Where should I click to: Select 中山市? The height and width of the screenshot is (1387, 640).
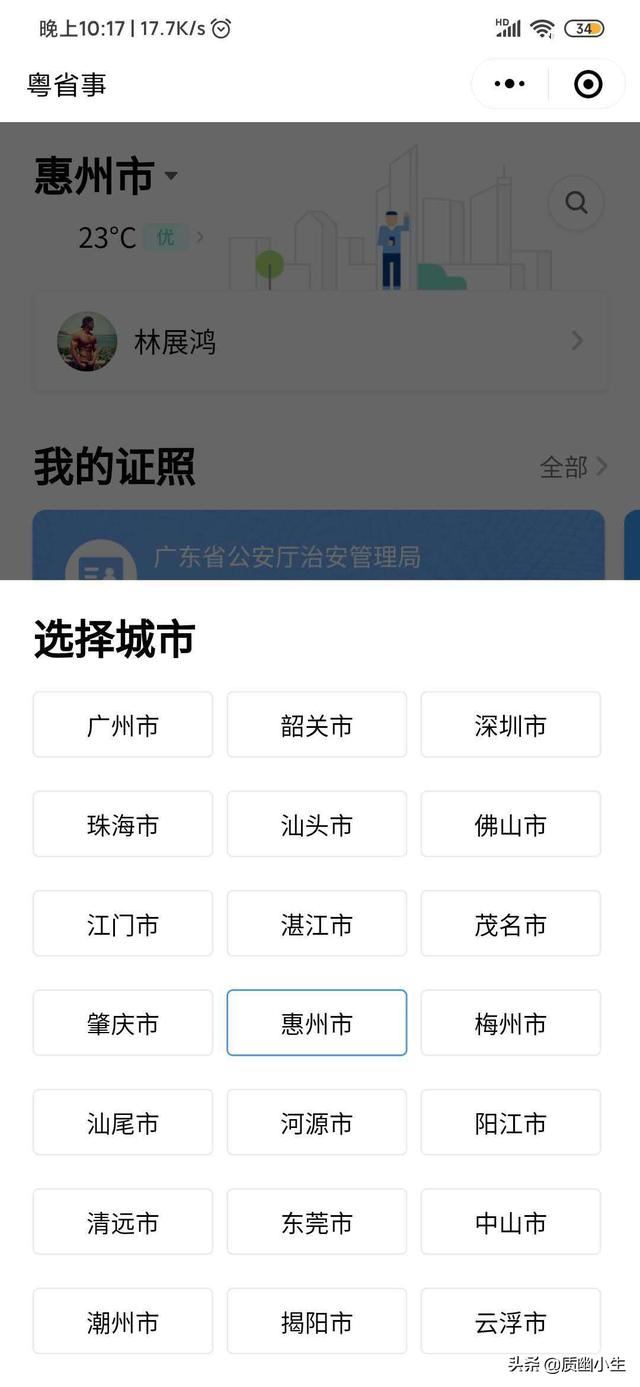click(511, 1222)
